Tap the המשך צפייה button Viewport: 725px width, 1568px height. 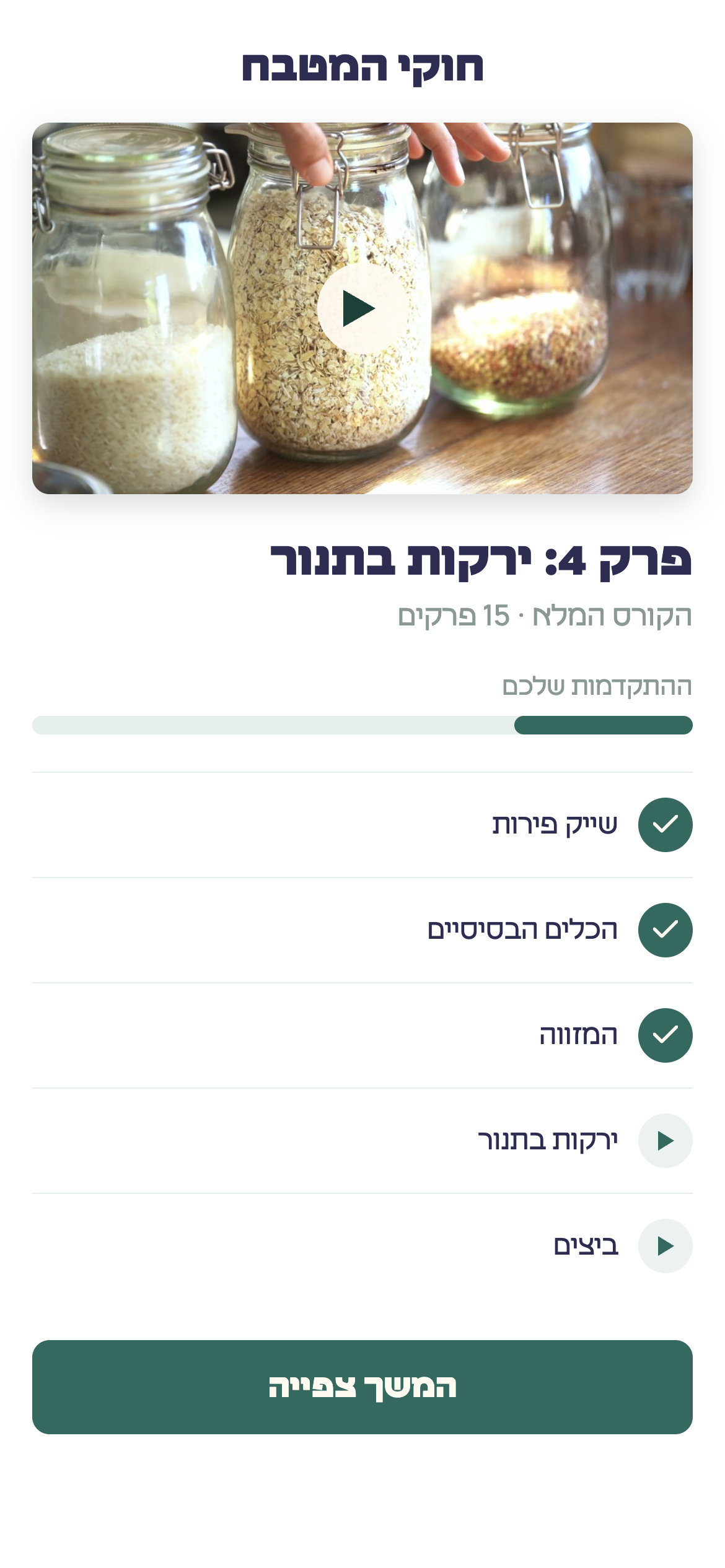point(362,1387)
